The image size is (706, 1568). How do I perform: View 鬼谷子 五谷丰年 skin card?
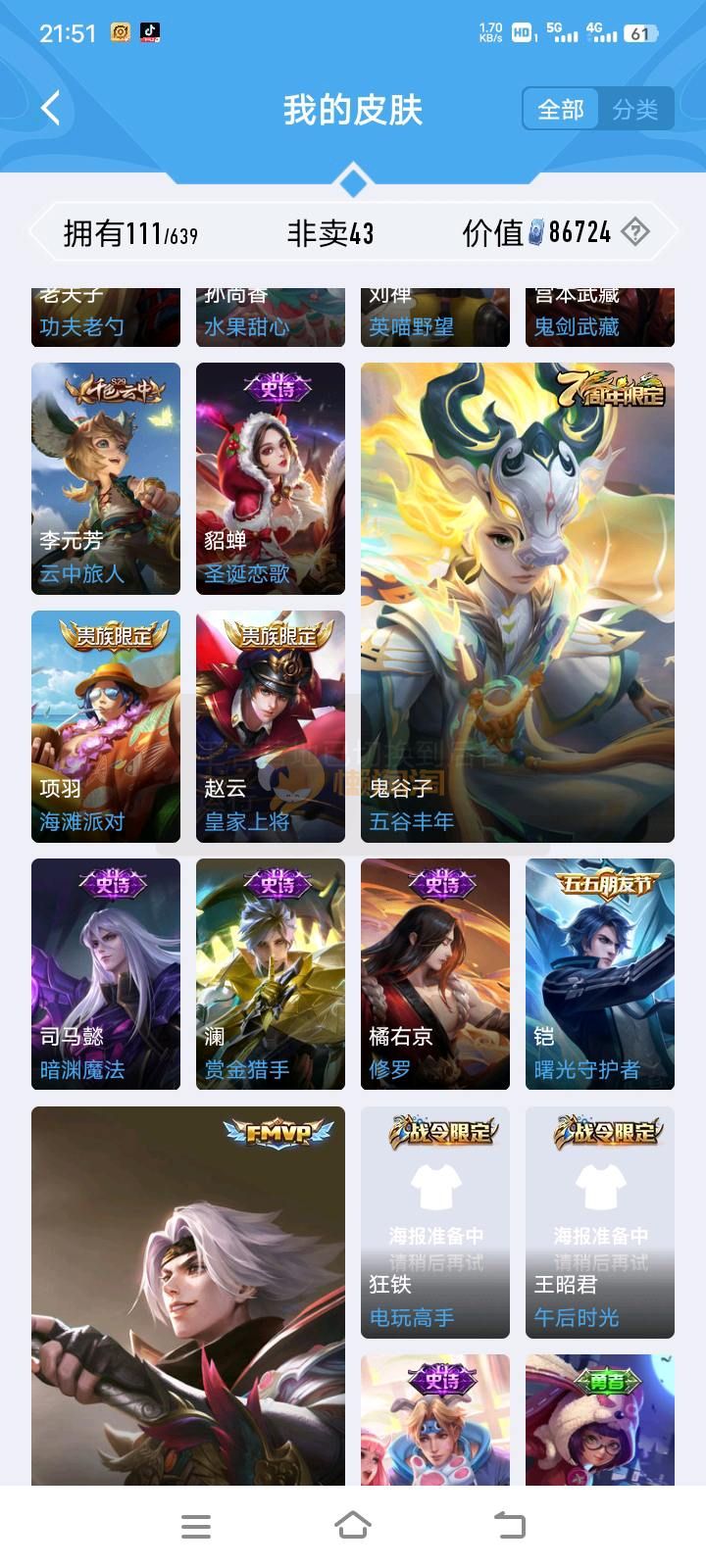pos(518,603)
